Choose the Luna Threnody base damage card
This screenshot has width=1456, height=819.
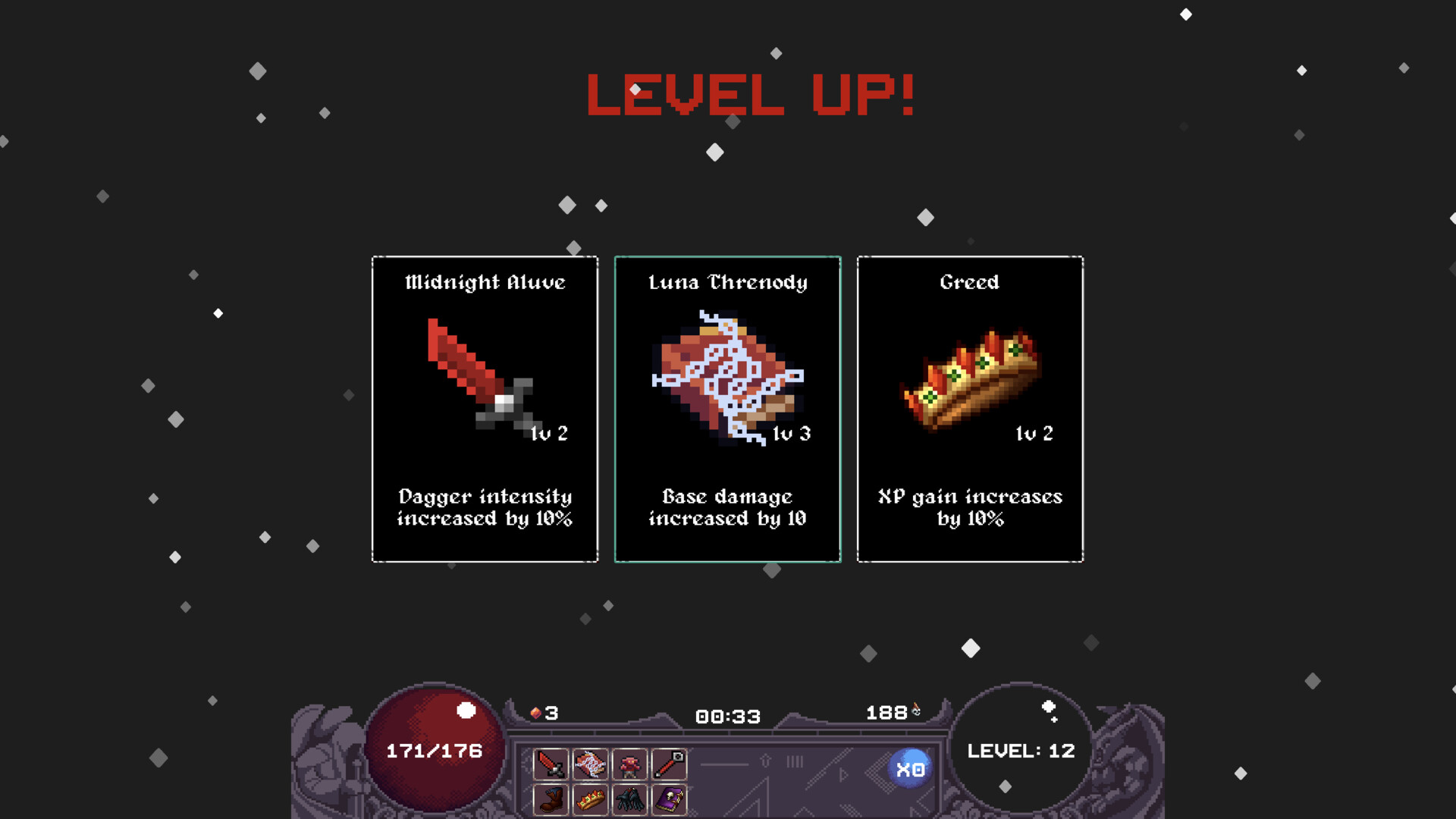(x=727, y=409)
